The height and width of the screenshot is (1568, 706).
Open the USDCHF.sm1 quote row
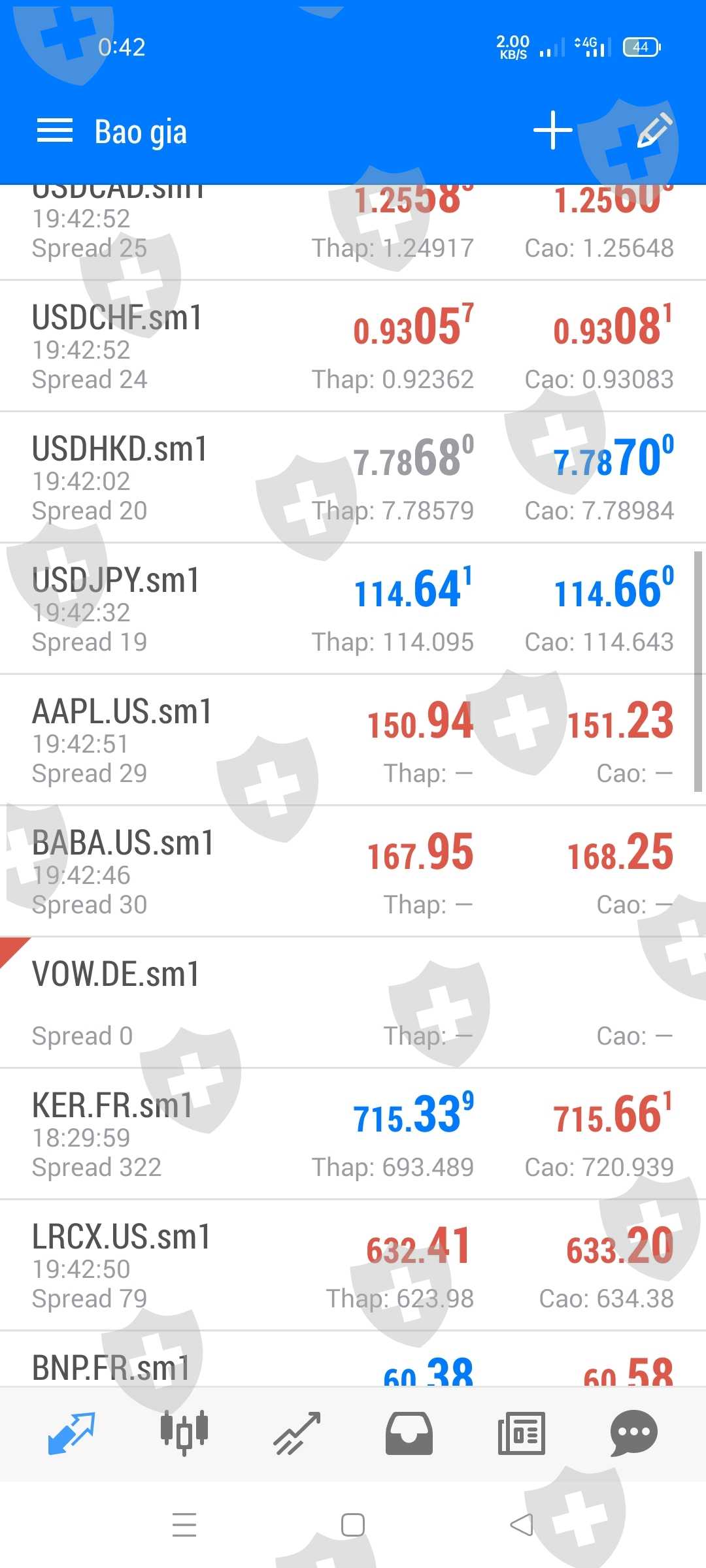[353, 347]
